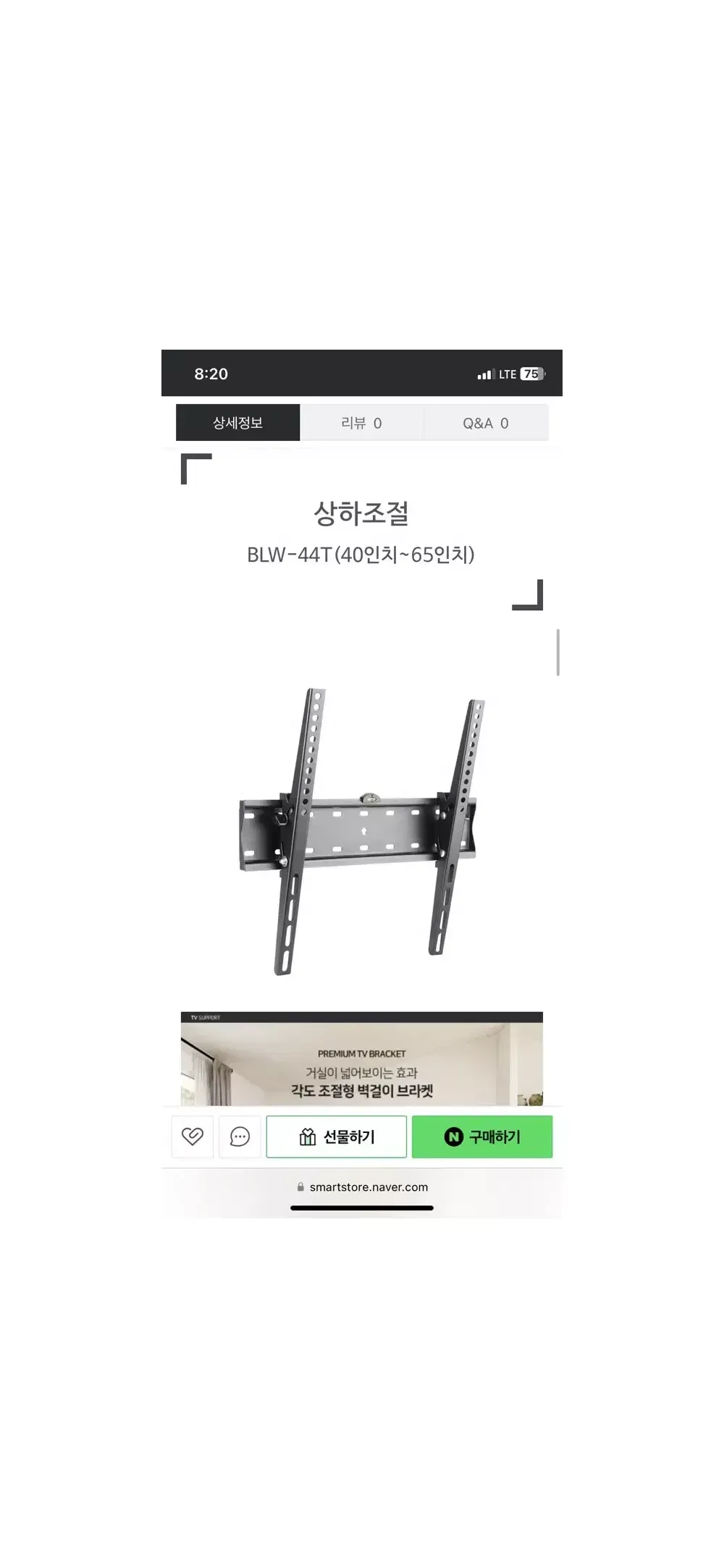Select the 상세정보 tab
The image size is (724, 1568).
[x=237, y=423]
